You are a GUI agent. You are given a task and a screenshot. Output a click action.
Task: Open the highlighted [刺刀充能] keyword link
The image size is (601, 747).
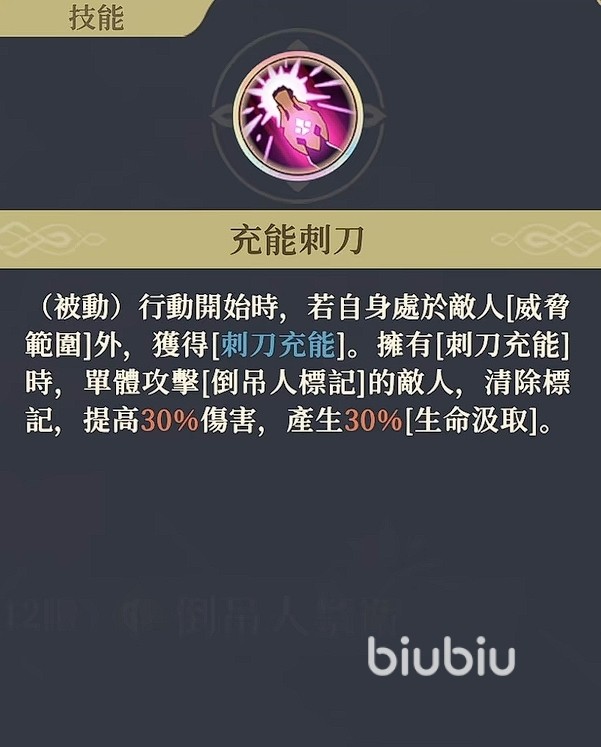click(x=277, y=347)
